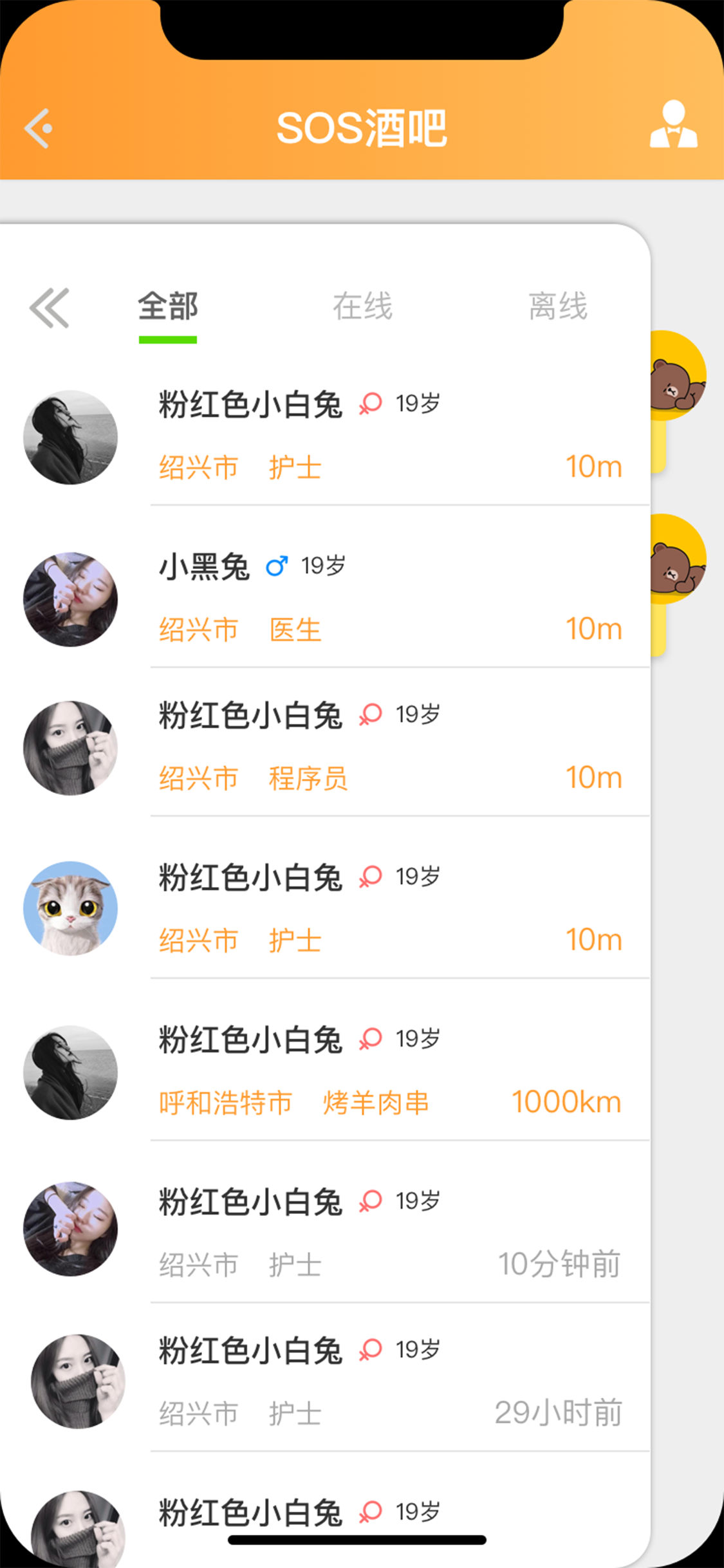Tap the 10m distance on the 小黑兔 row
Viewport: 724px width, 1568px height.
coord(594,628)
